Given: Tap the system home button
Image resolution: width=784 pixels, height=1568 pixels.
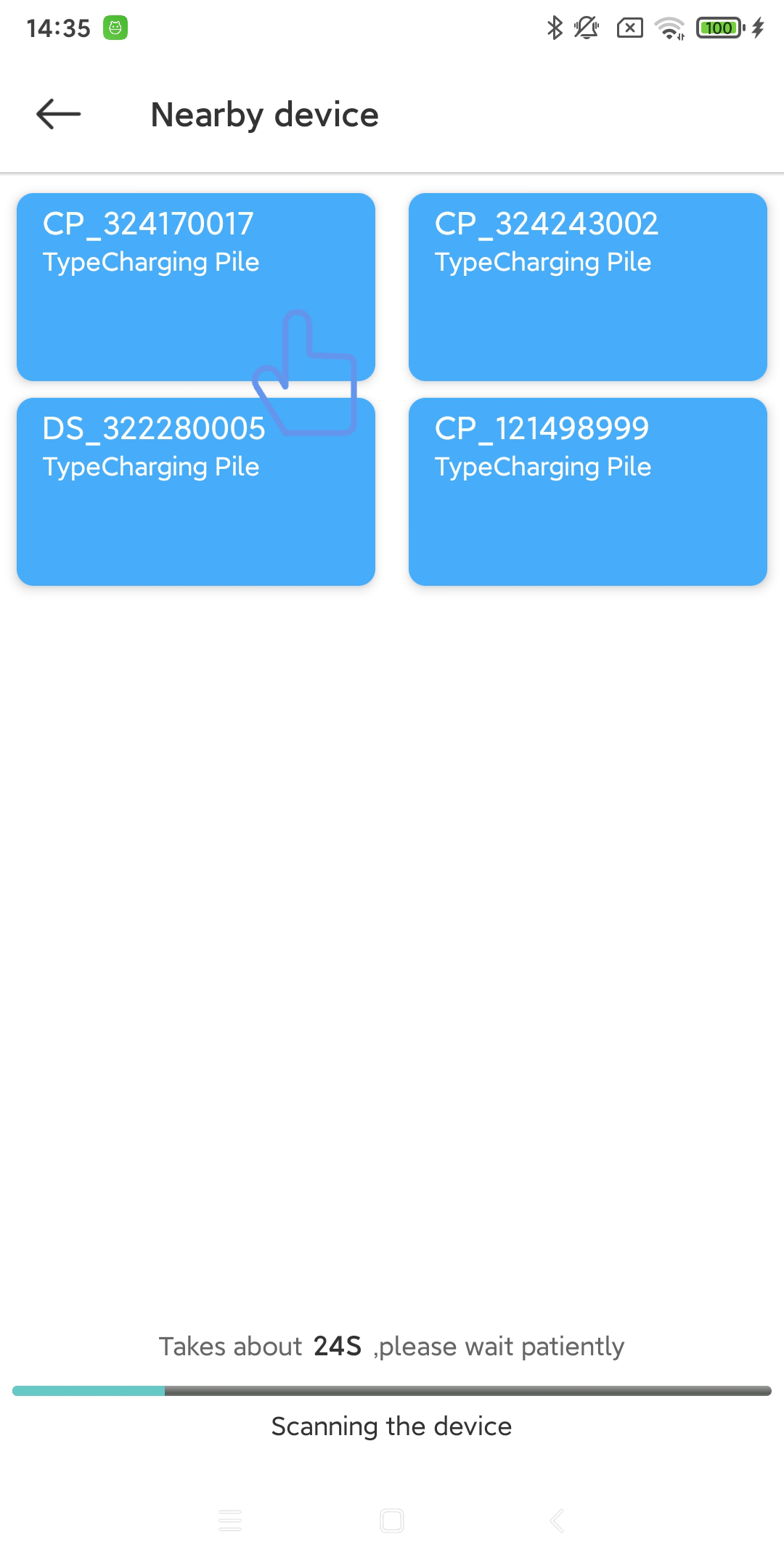Looking at the screenshot, I should [392, 1520].
